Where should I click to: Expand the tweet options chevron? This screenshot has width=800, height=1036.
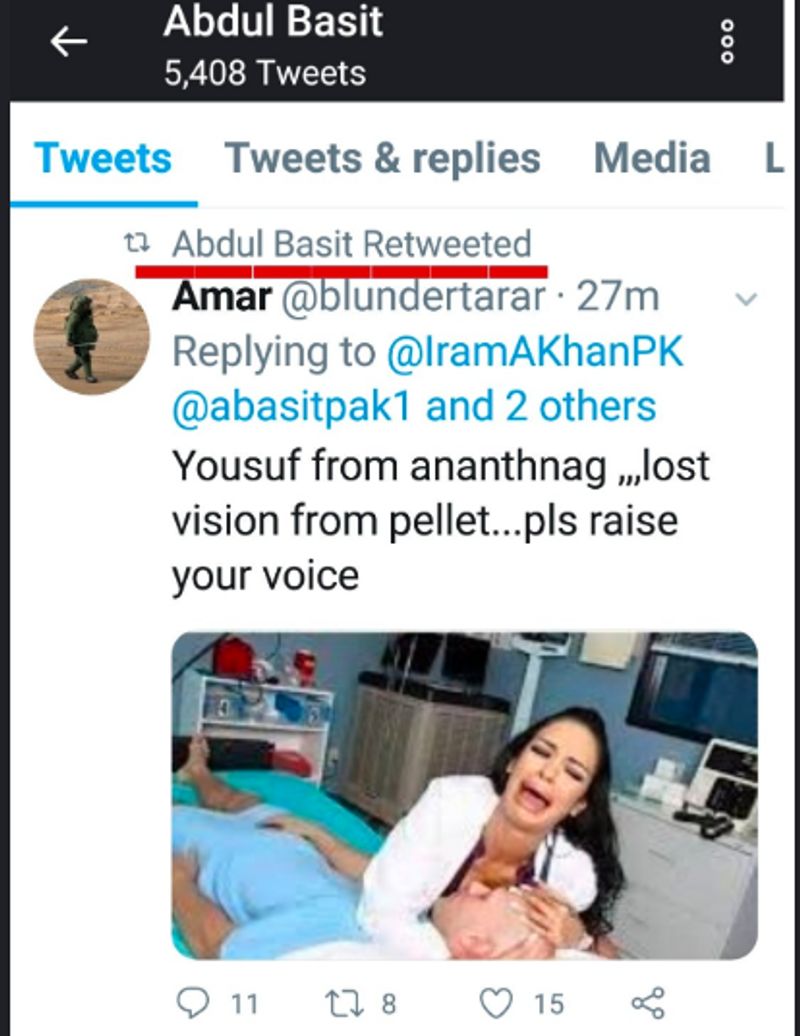[x=746, y=298]
